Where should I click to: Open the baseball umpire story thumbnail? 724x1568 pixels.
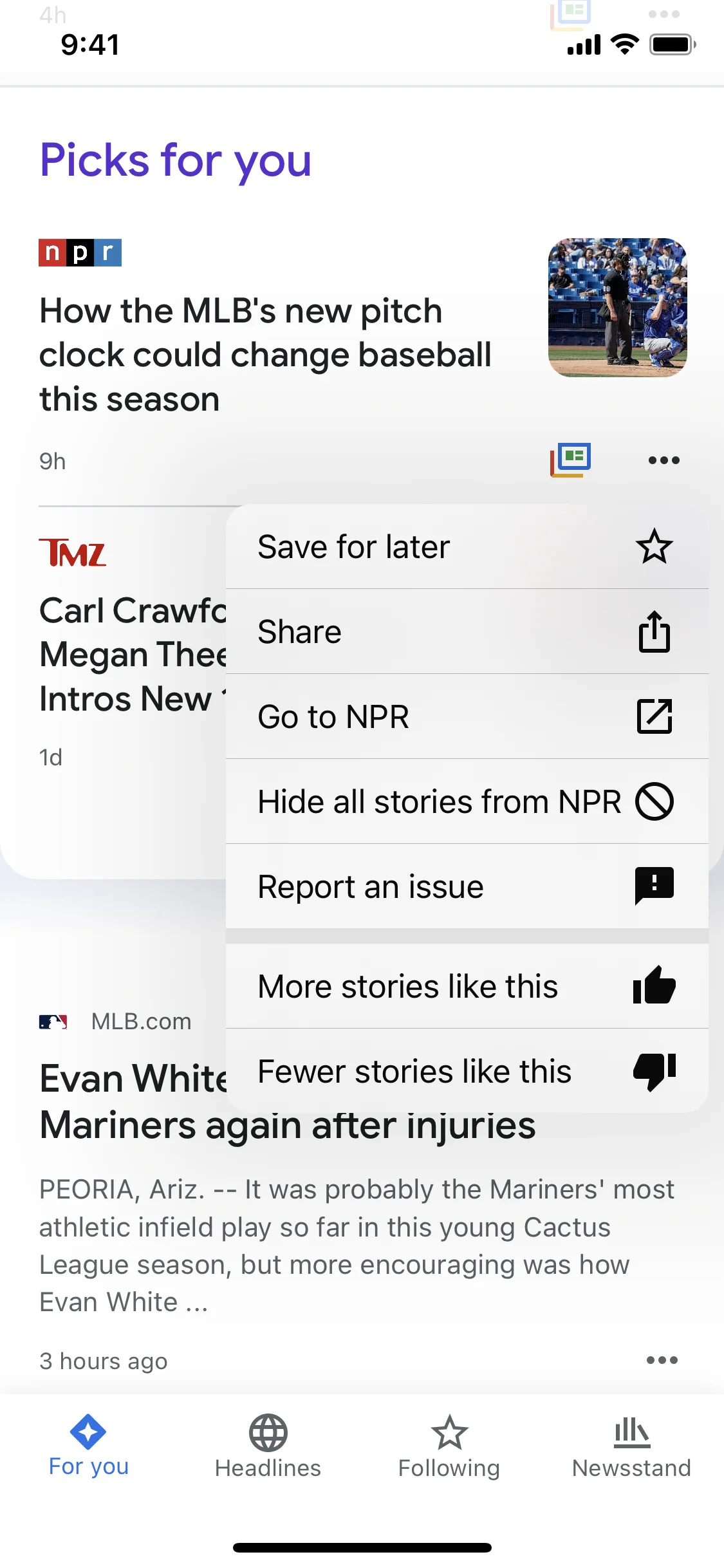pyautogui.click(x=618, y=307)
